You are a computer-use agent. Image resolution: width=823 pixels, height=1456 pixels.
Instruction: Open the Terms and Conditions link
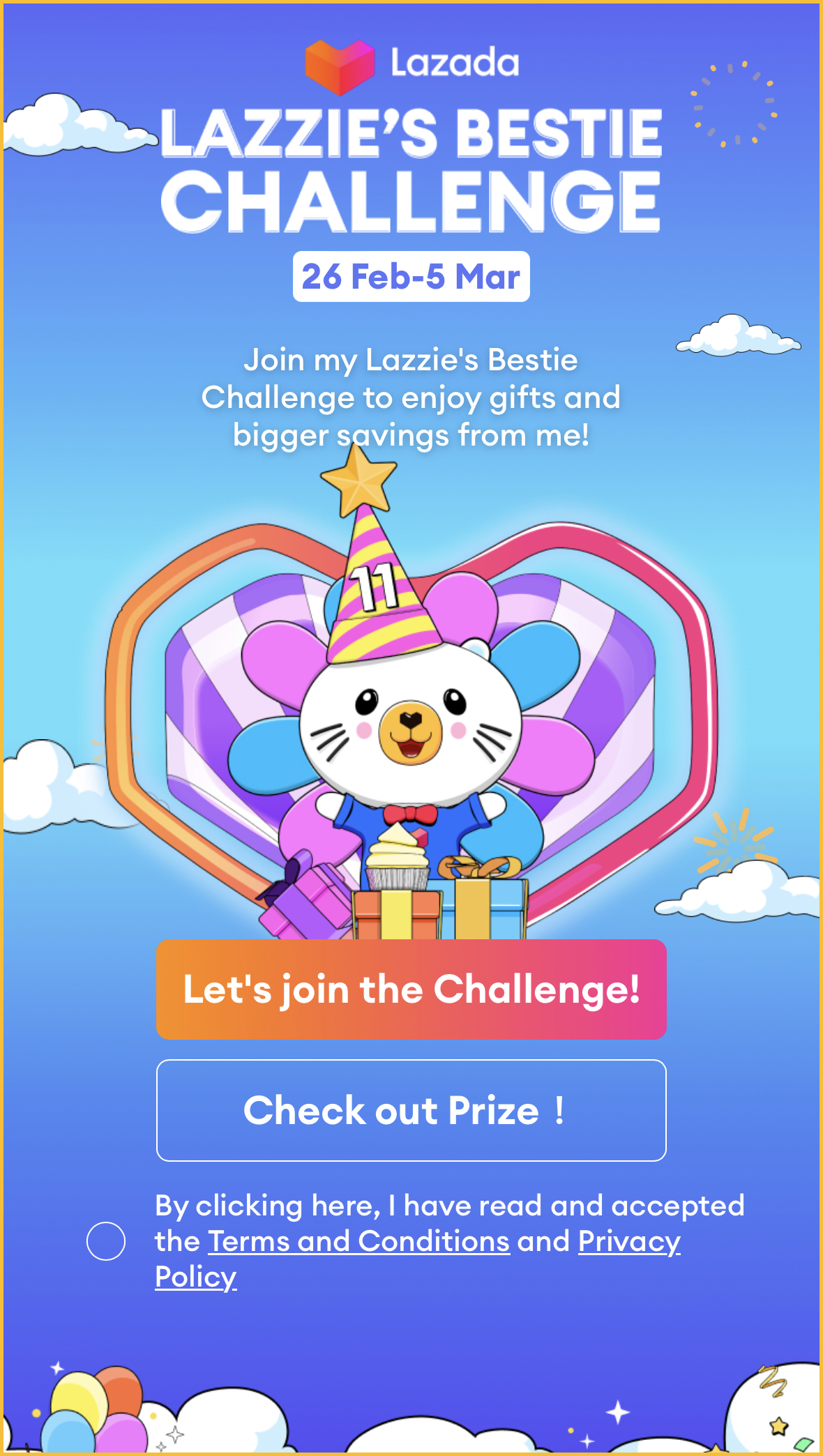(358, 1241)
